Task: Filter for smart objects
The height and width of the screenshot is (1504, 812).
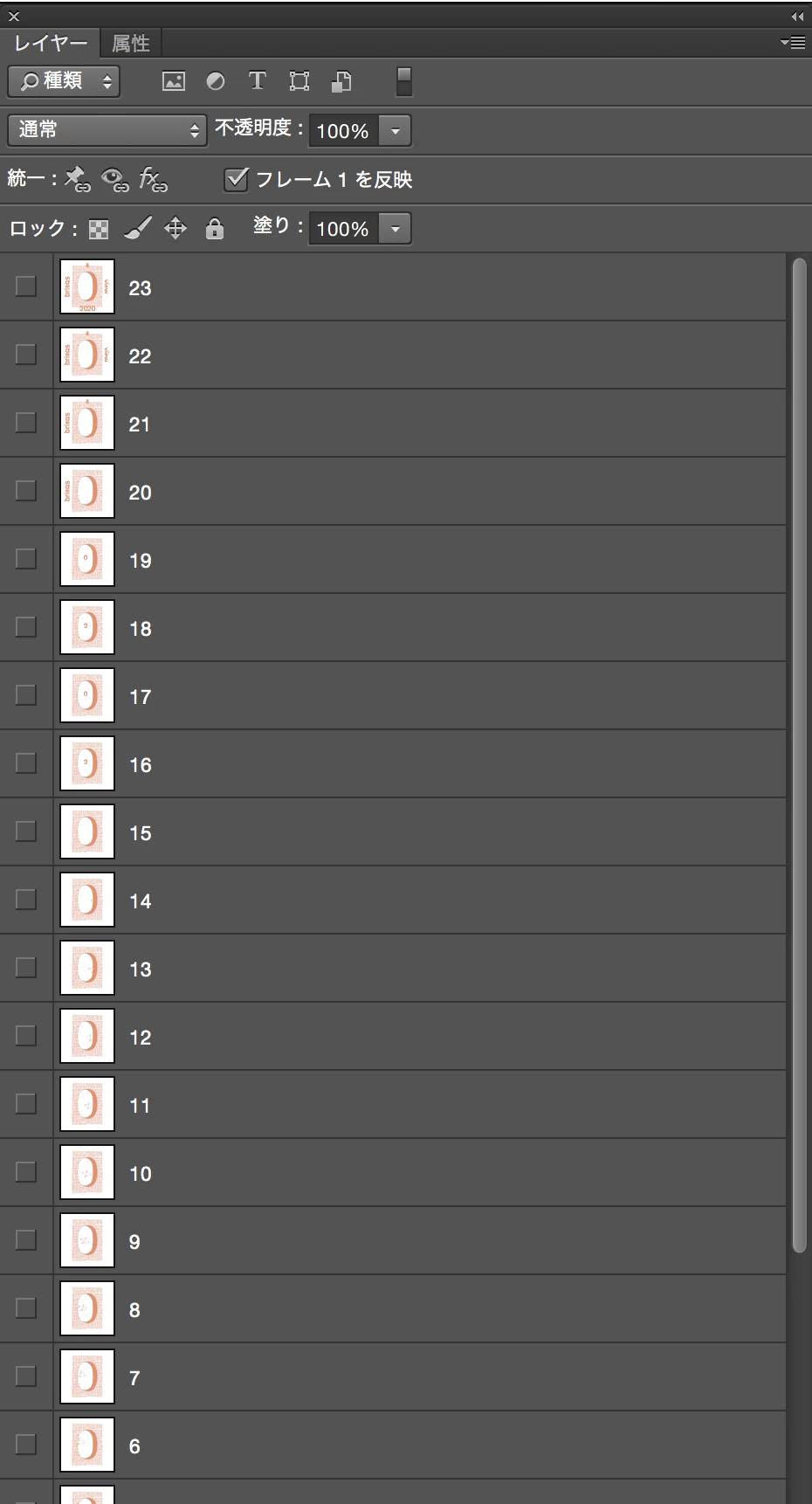Action: tap(341, 81)
